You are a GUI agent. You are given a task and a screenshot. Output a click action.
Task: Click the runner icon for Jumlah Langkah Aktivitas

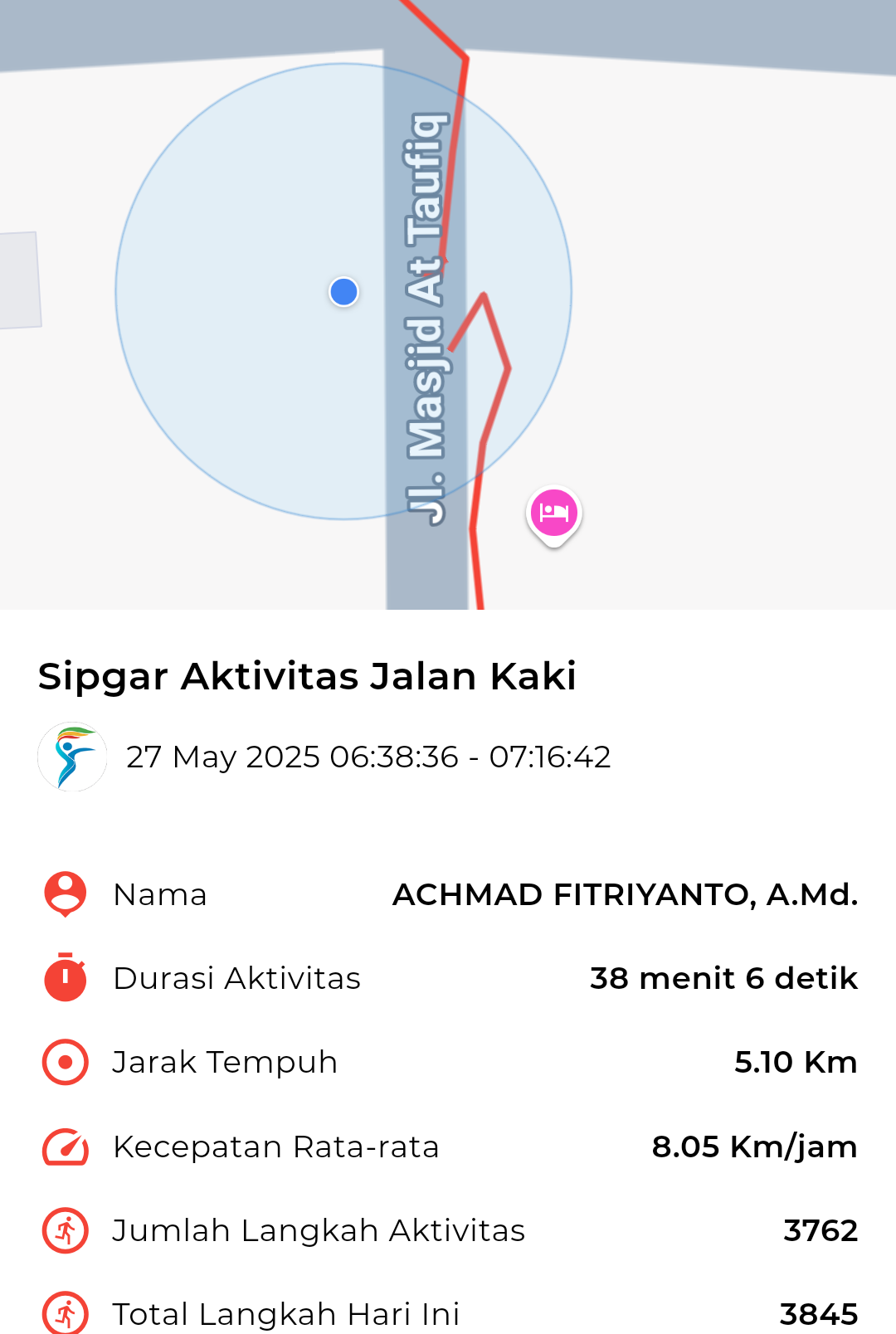pyautogui.click(x=65, y=1230)
